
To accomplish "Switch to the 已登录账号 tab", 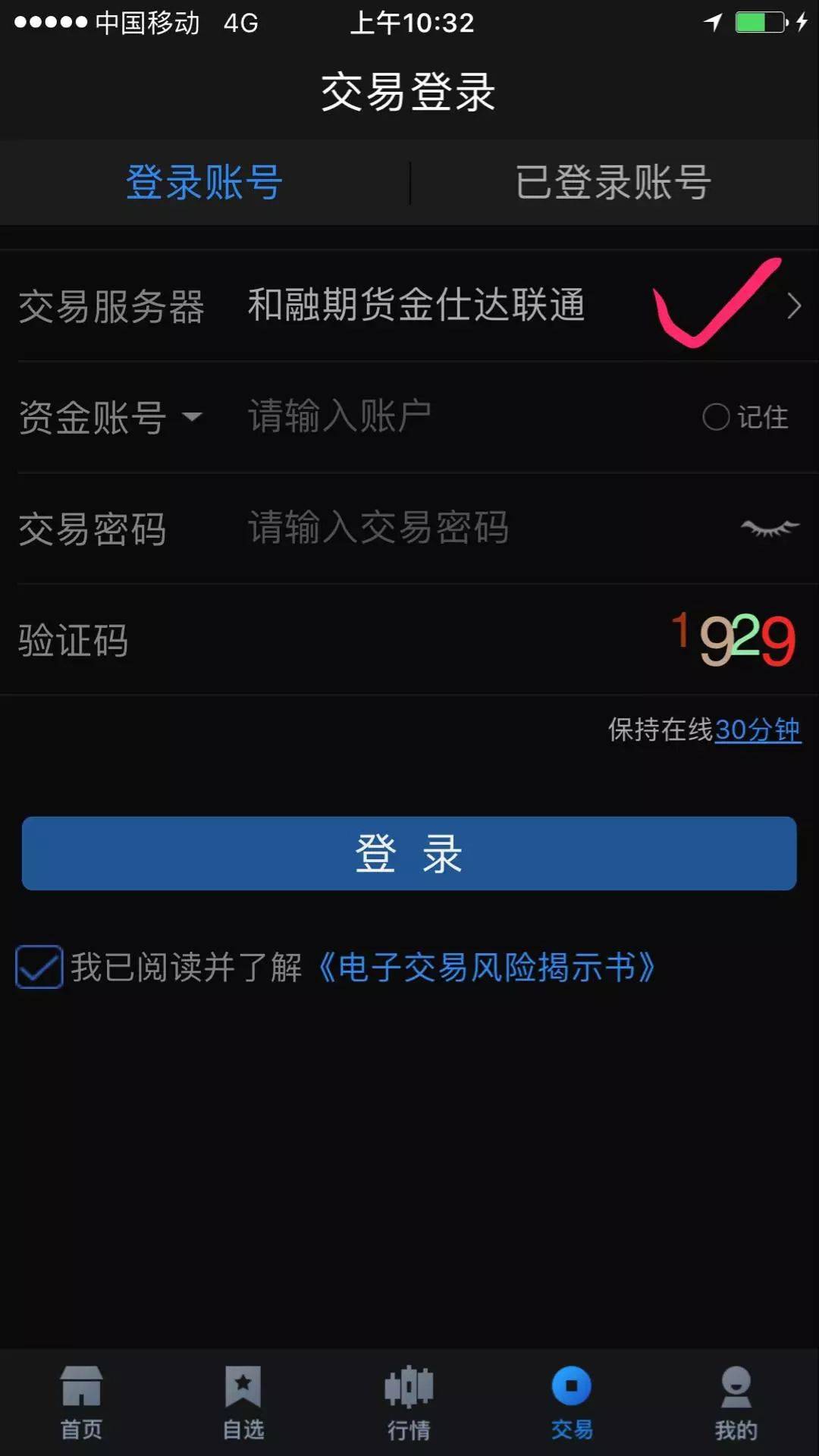I will tap(613, 183).
